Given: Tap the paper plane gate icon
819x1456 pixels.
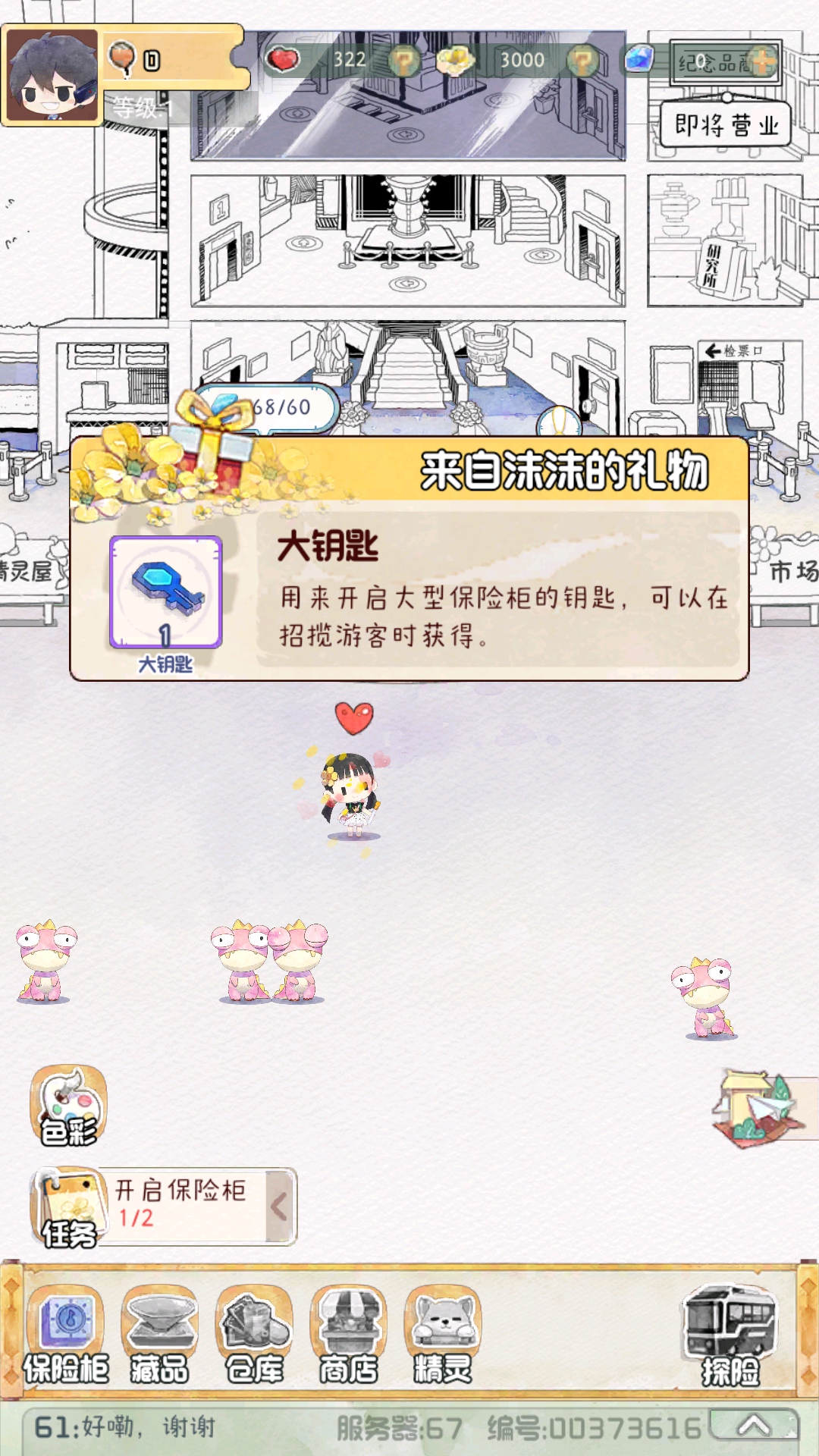Looking at the screenshot, I should click(758, 1109).
